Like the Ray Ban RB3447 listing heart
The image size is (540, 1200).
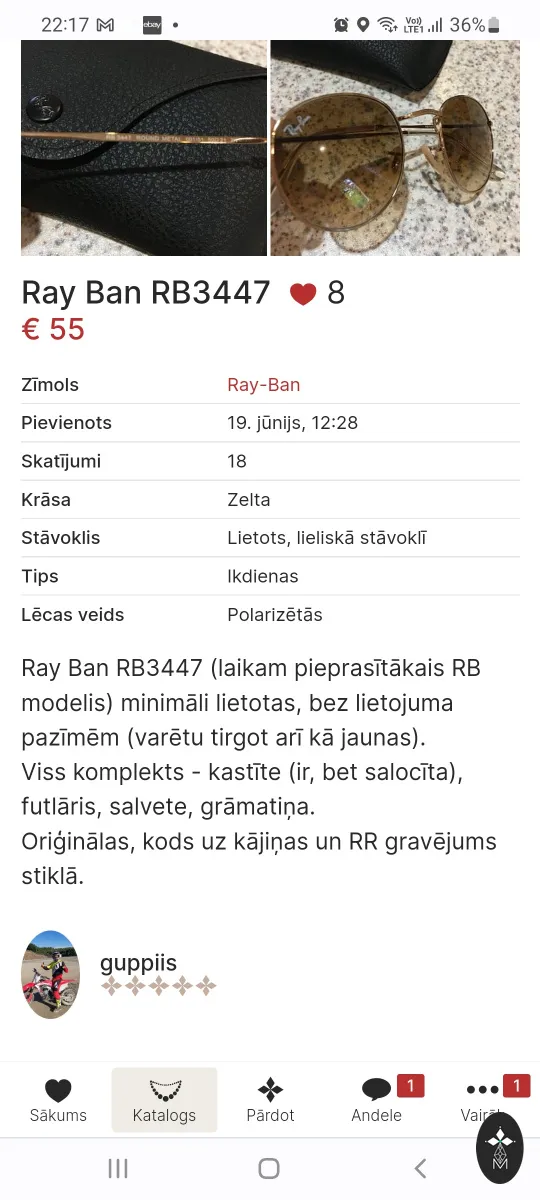pyautogui.click(x=303, y=293)
